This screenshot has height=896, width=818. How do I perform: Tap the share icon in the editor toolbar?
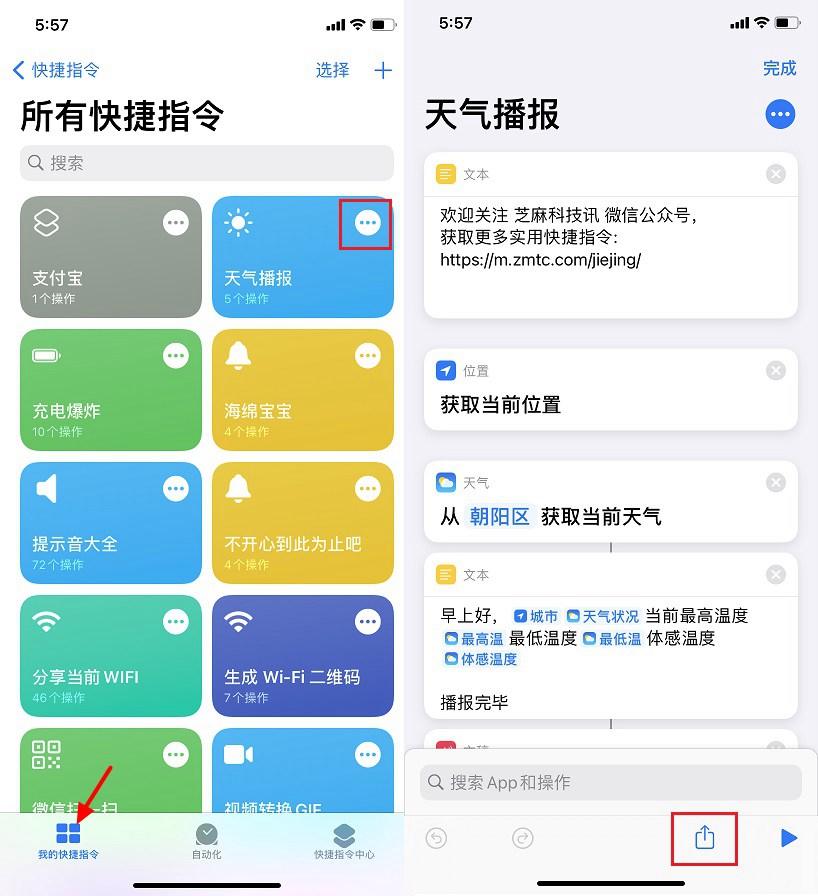704,839
